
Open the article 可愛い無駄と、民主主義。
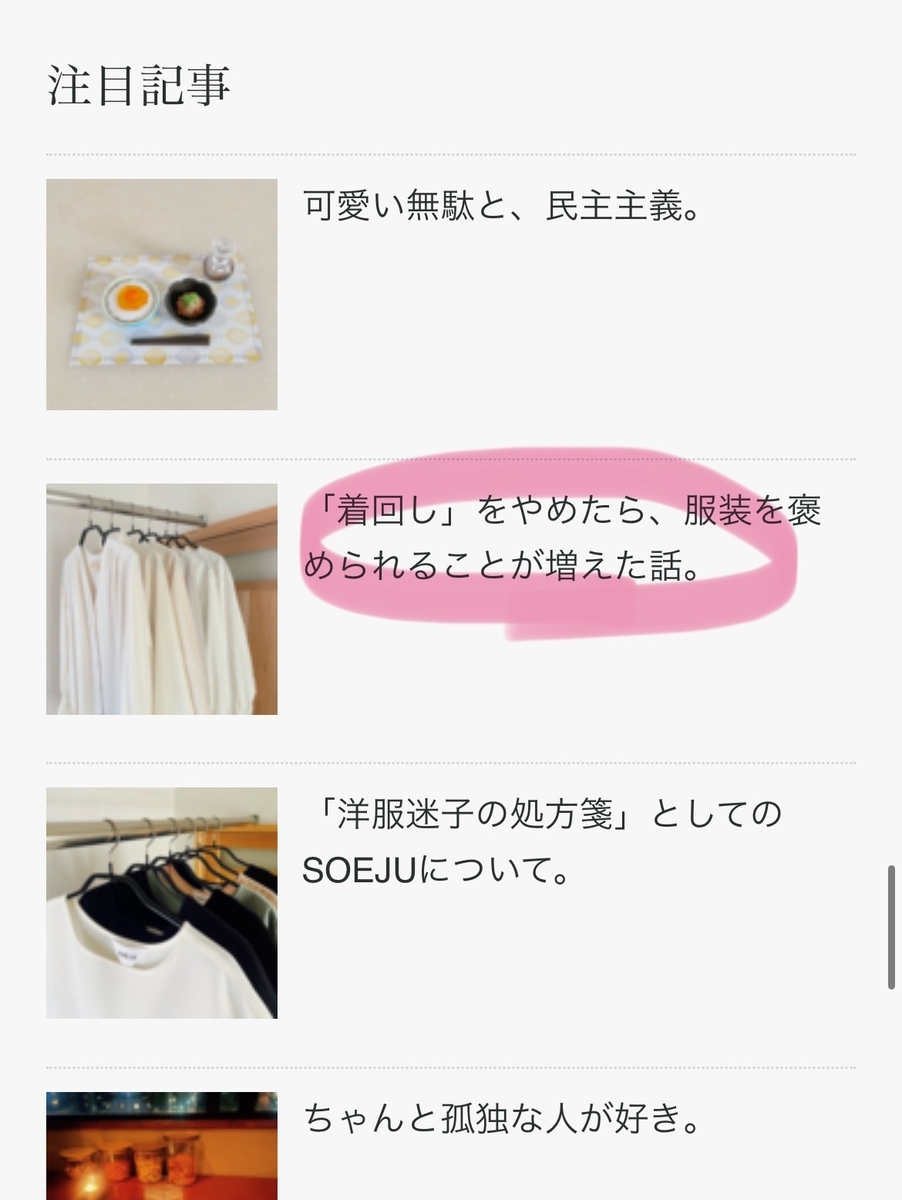tap(500, 207)
